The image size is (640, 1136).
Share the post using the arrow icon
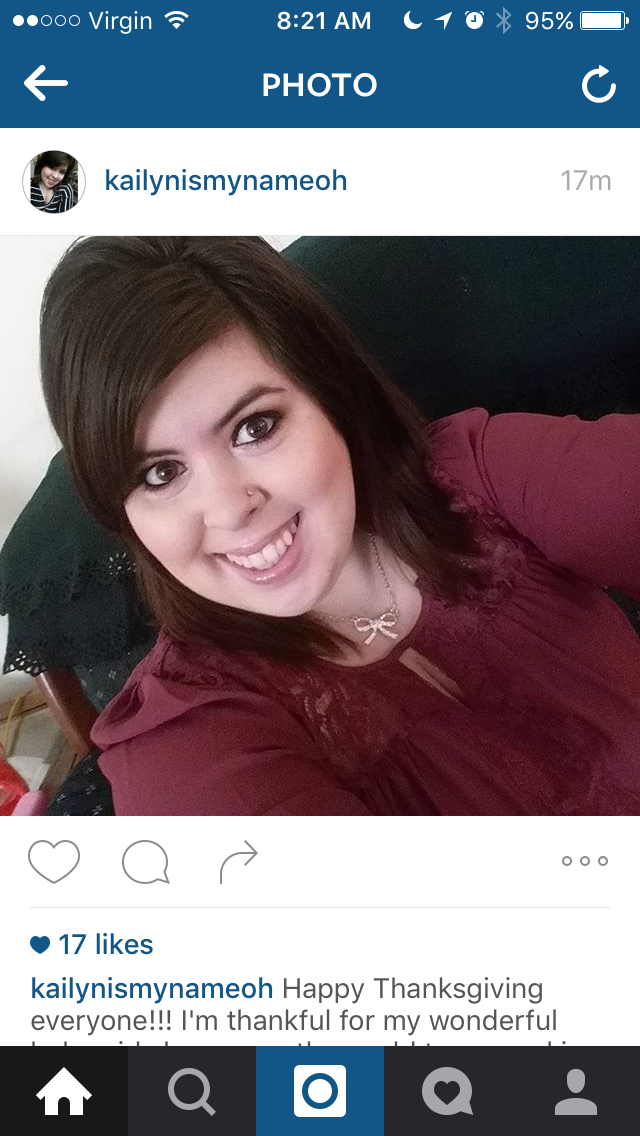pyautogui.click(x=238, y=861)
